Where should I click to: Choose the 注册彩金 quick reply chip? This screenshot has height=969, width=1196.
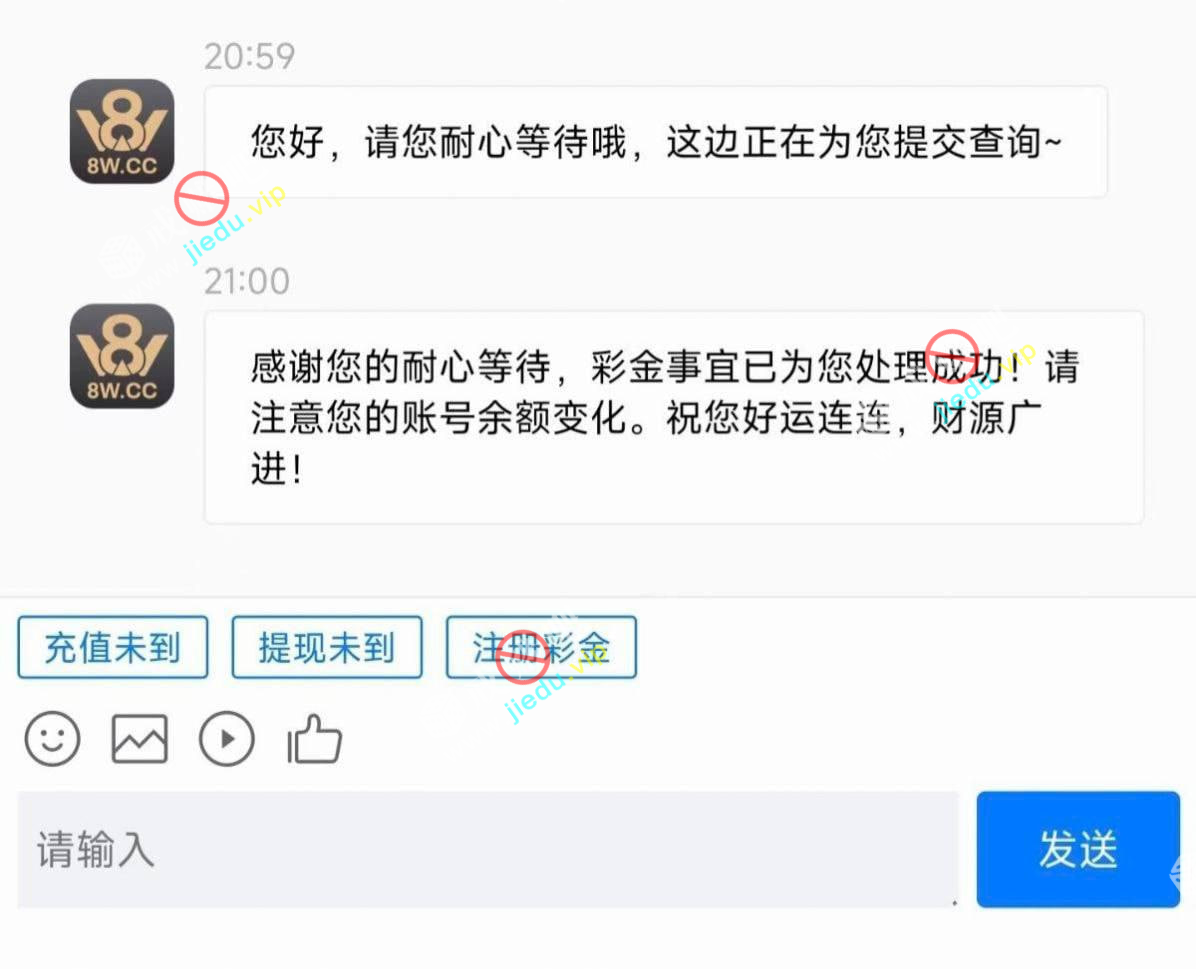[x=541, y=647]
